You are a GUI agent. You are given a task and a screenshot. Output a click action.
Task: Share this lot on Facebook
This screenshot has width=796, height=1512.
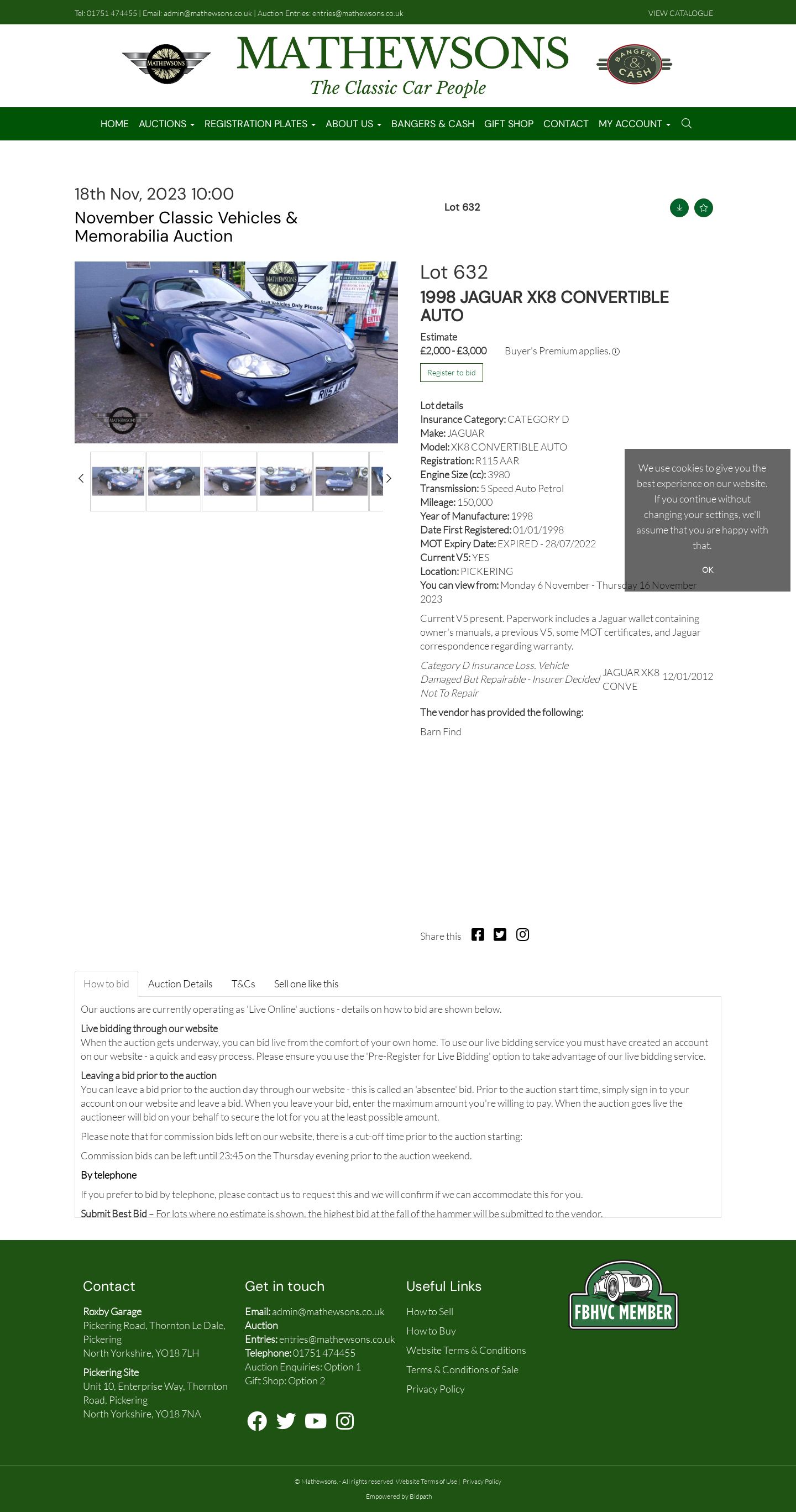click(478, 934)
